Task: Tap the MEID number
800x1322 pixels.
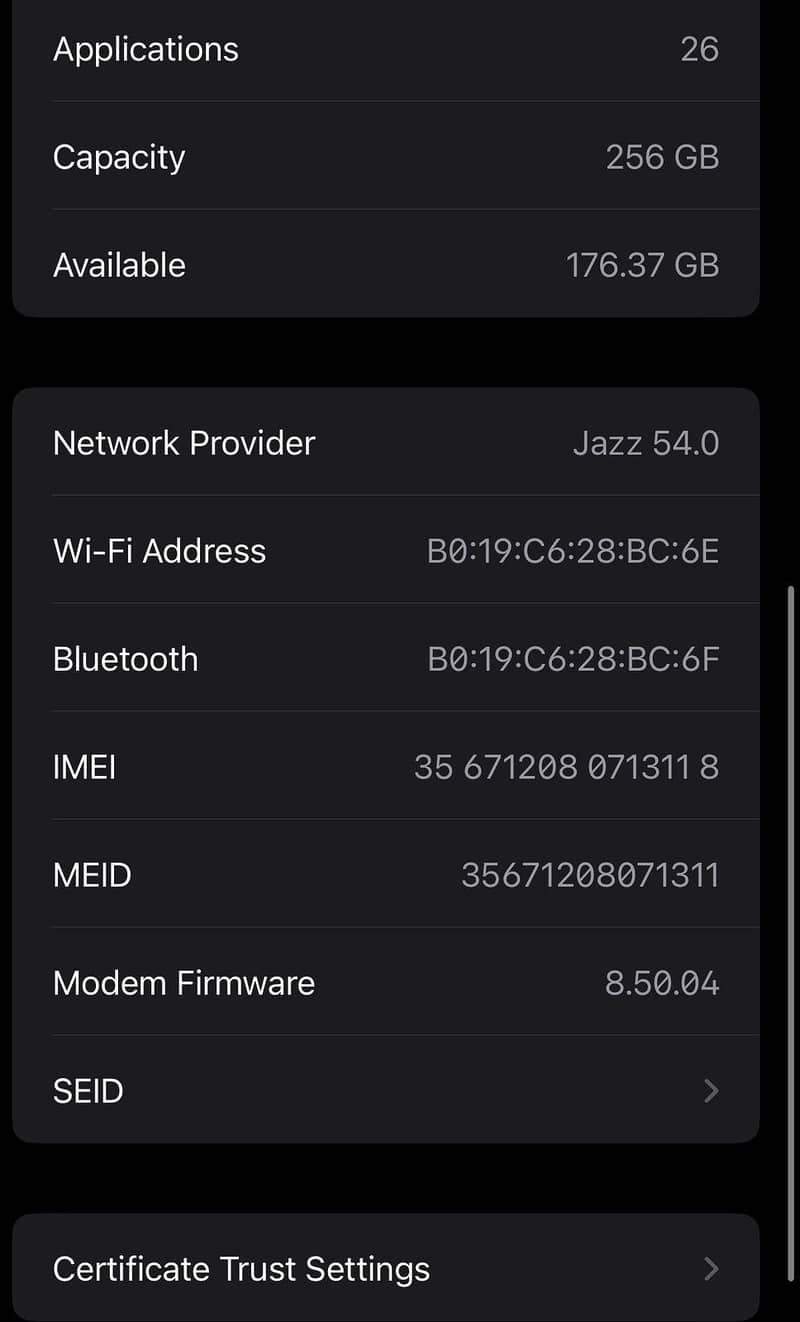Action: (590, 874)
